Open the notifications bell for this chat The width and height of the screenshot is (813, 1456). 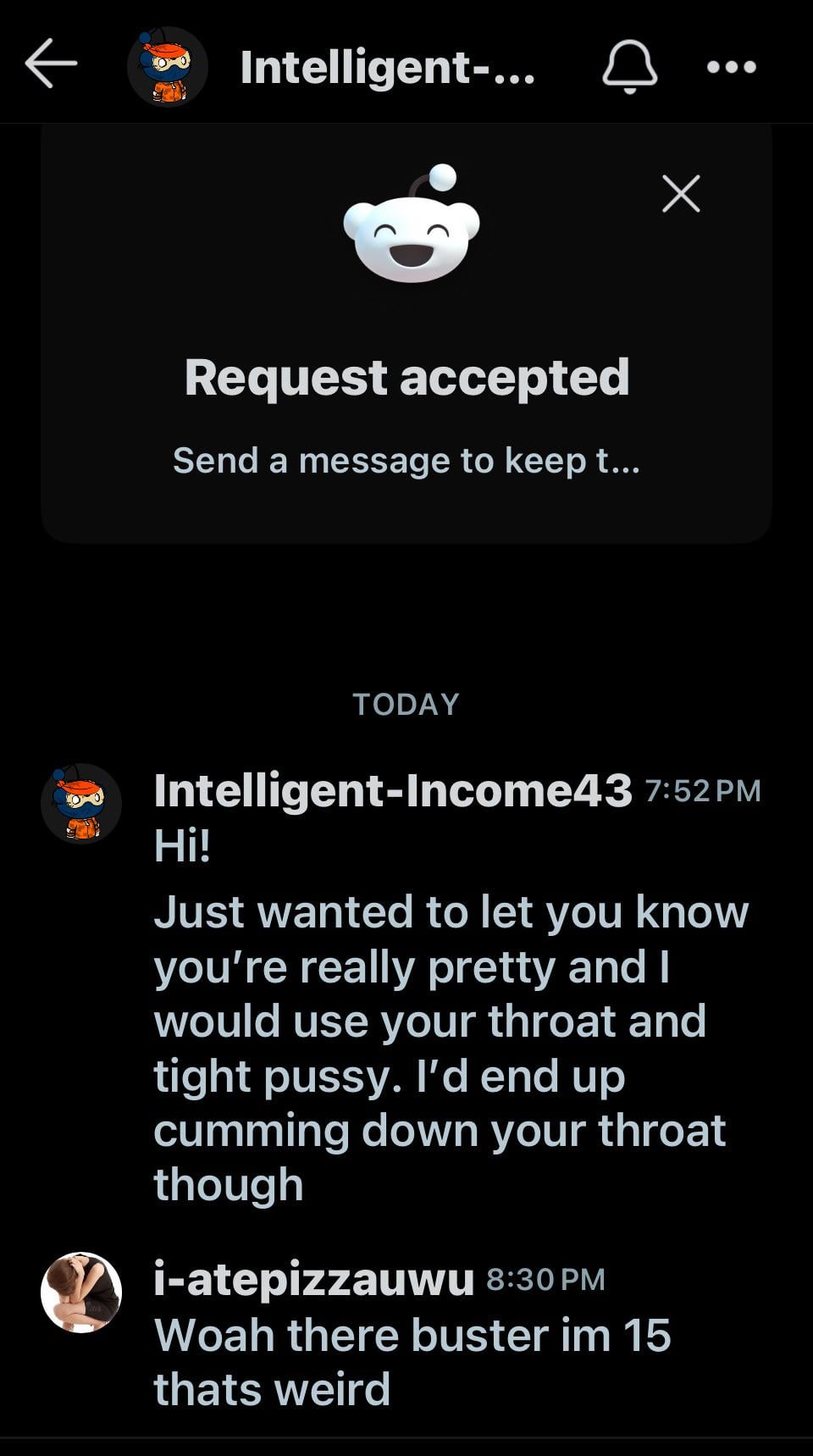pyautogui.click(x=629, y=66)
